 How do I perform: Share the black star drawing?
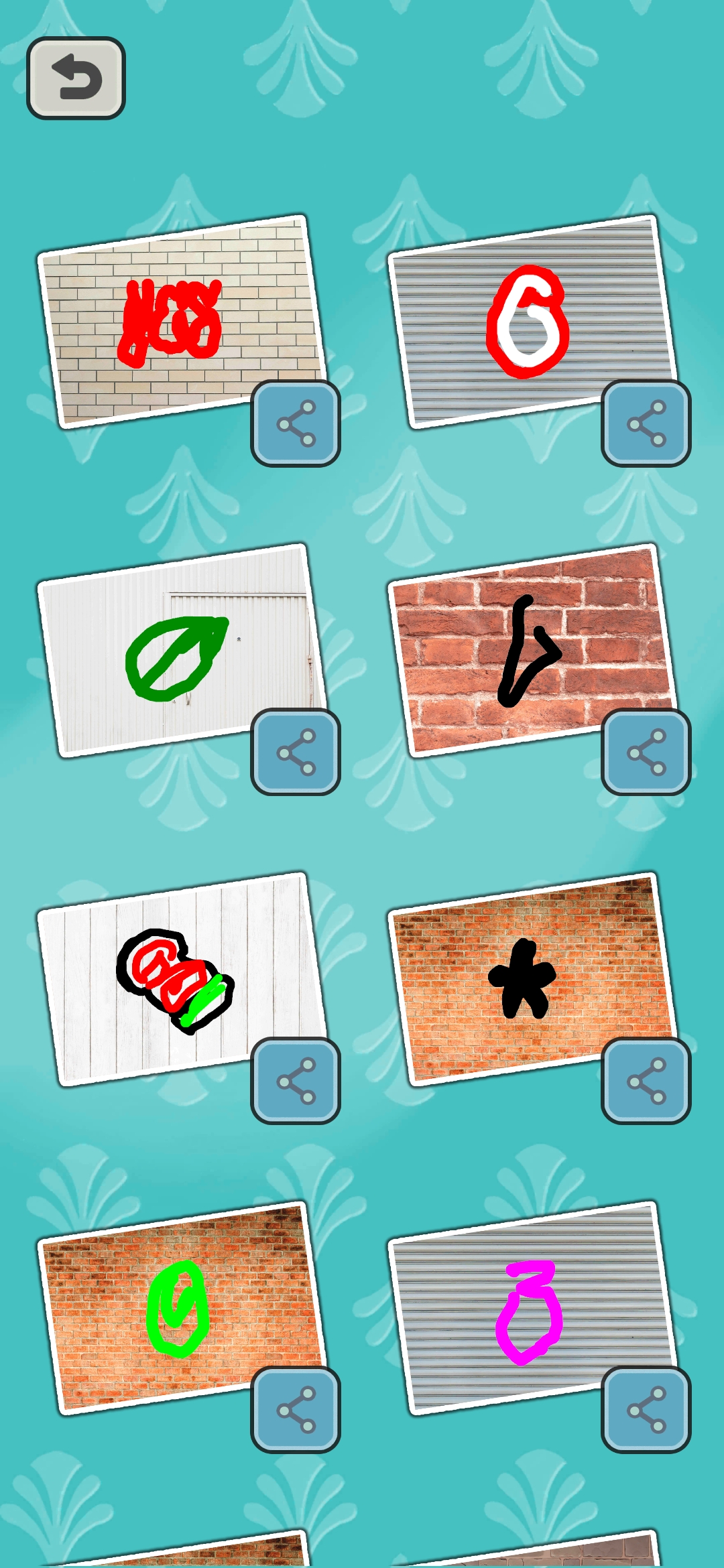tap(646, 1080)
